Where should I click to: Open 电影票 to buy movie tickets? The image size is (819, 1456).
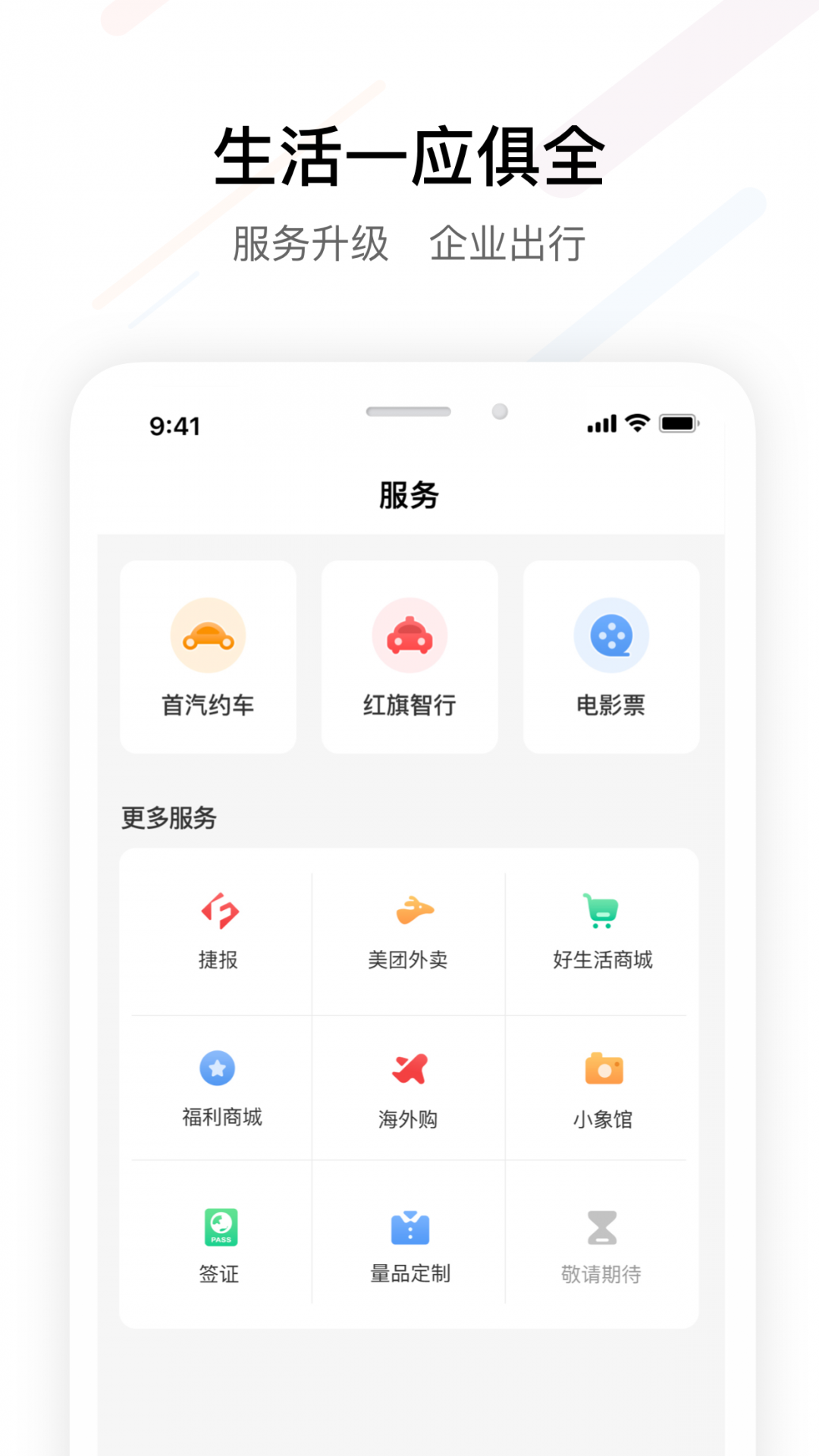click(610, 655)
